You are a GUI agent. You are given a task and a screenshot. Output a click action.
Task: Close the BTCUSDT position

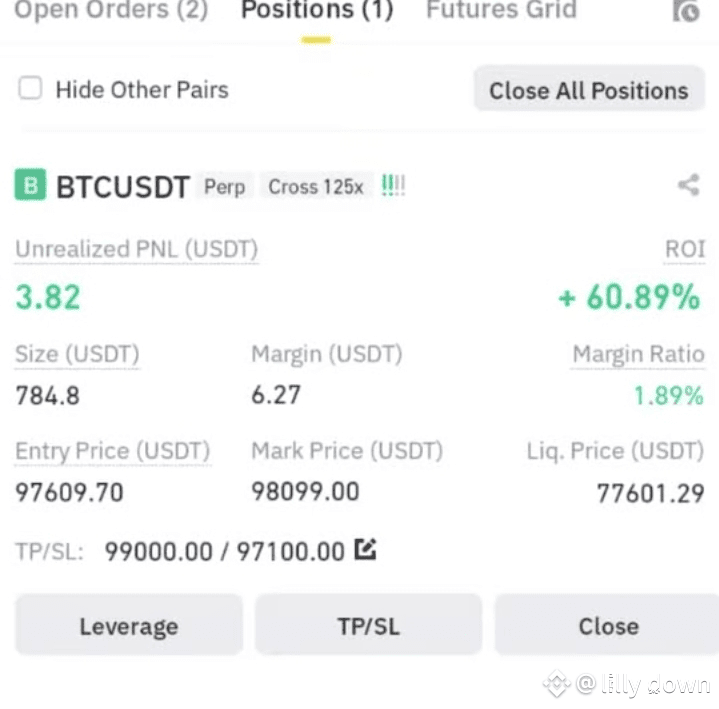point(607,626)
